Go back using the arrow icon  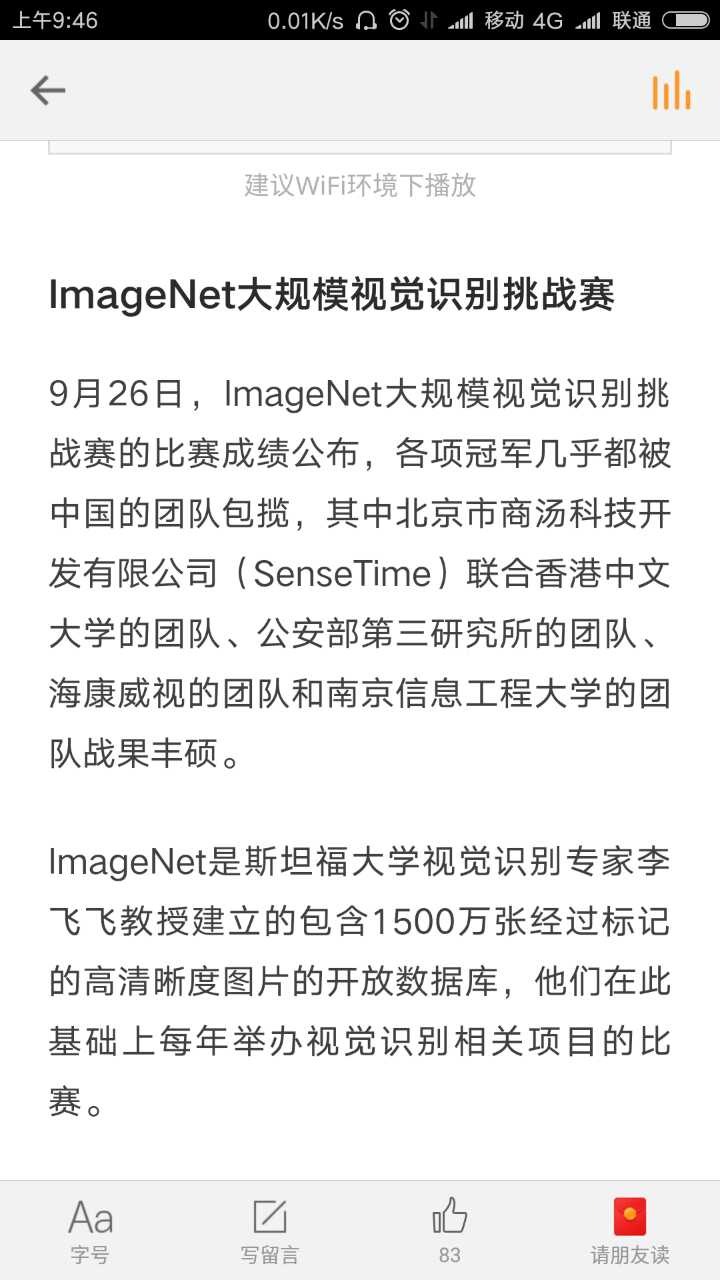click(x=47, y=91)
